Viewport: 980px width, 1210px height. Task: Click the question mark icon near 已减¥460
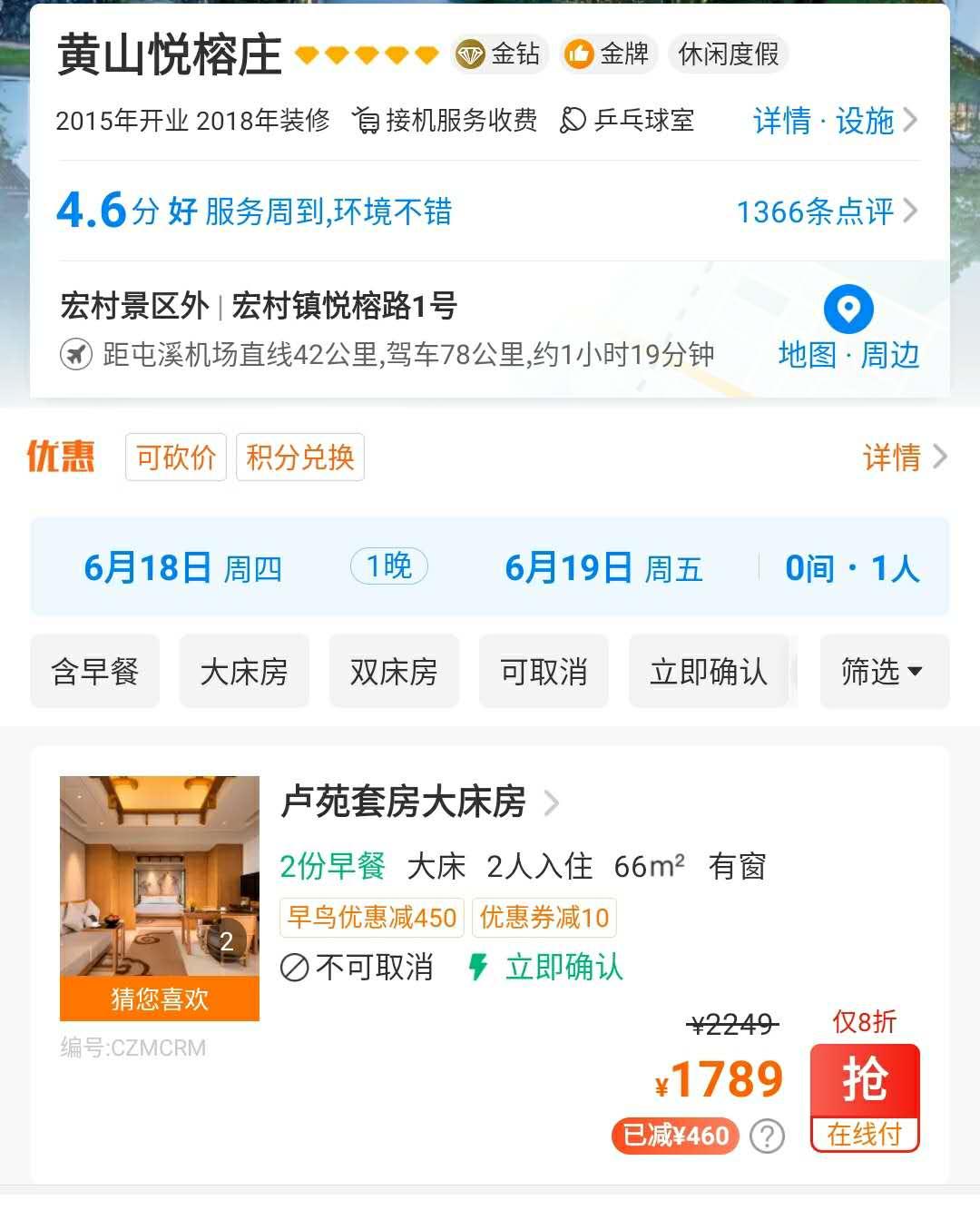click(x=767, y=1135)
